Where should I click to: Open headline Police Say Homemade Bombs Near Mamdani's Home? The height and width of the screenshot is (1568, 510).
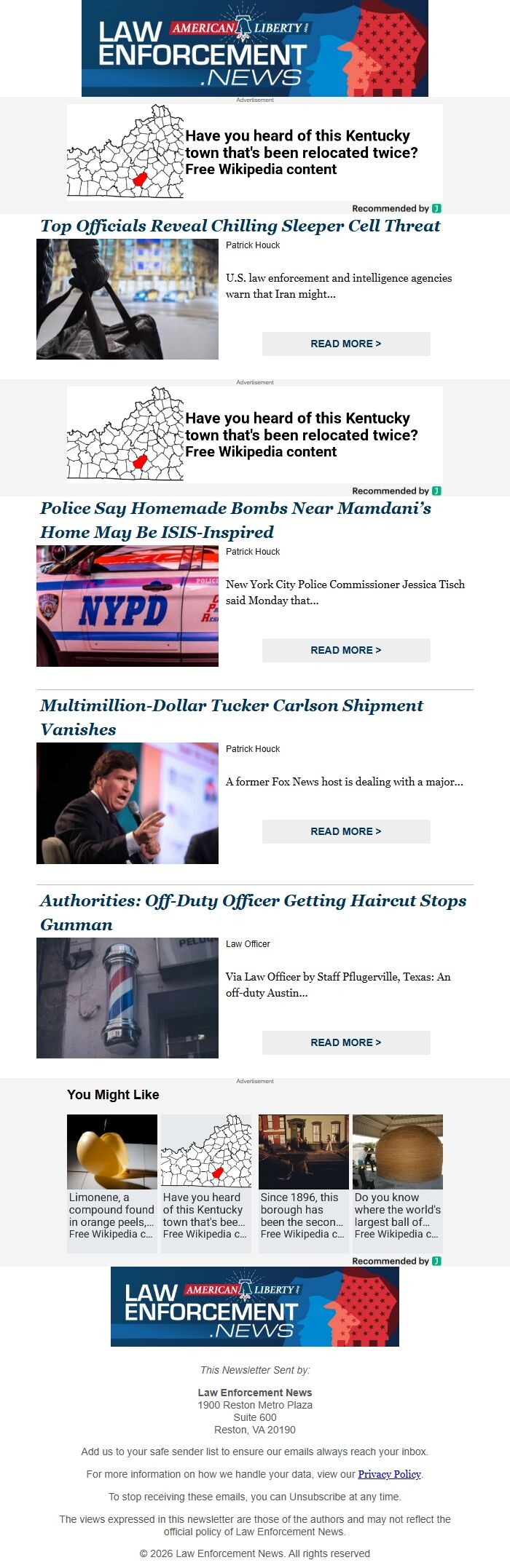(235, 509)
